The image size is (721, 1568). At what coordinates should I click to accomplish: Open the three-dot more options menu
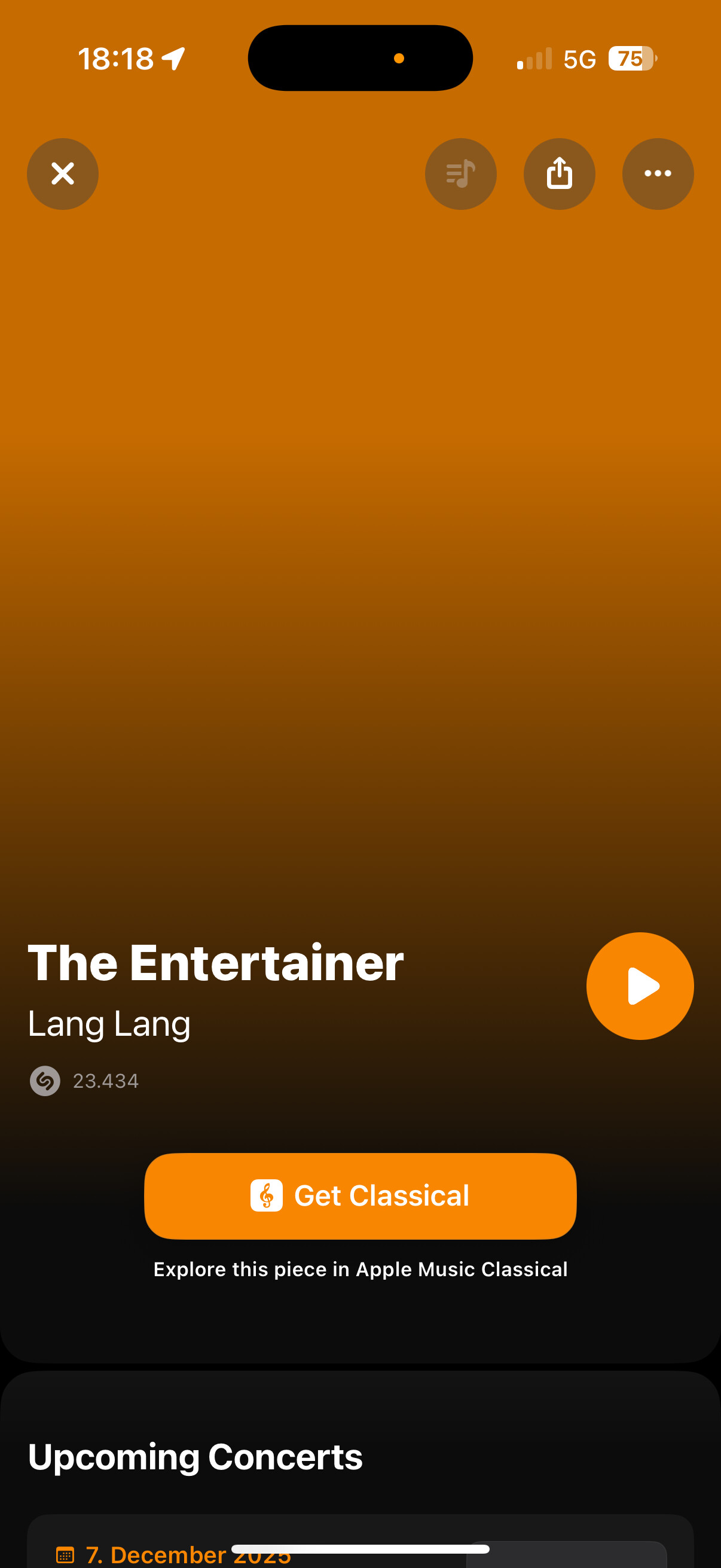point(658,174)
